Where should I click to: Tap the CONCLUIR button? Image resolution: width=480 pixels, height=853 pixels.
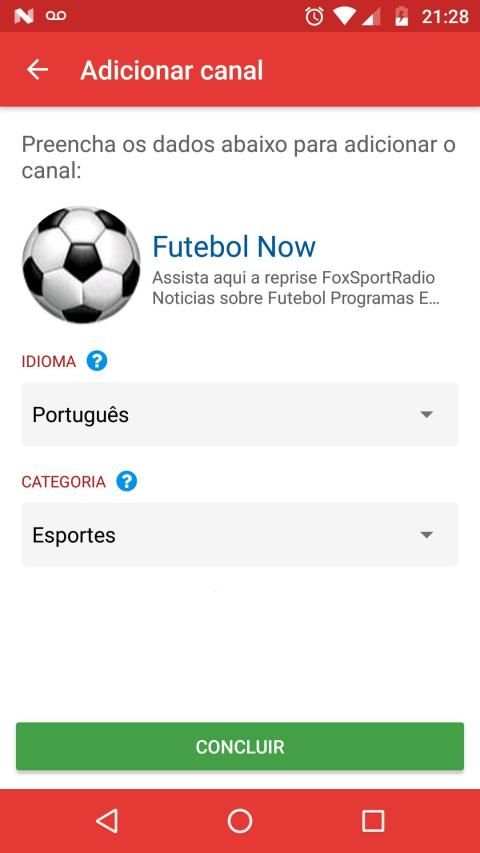click(240, 746)
